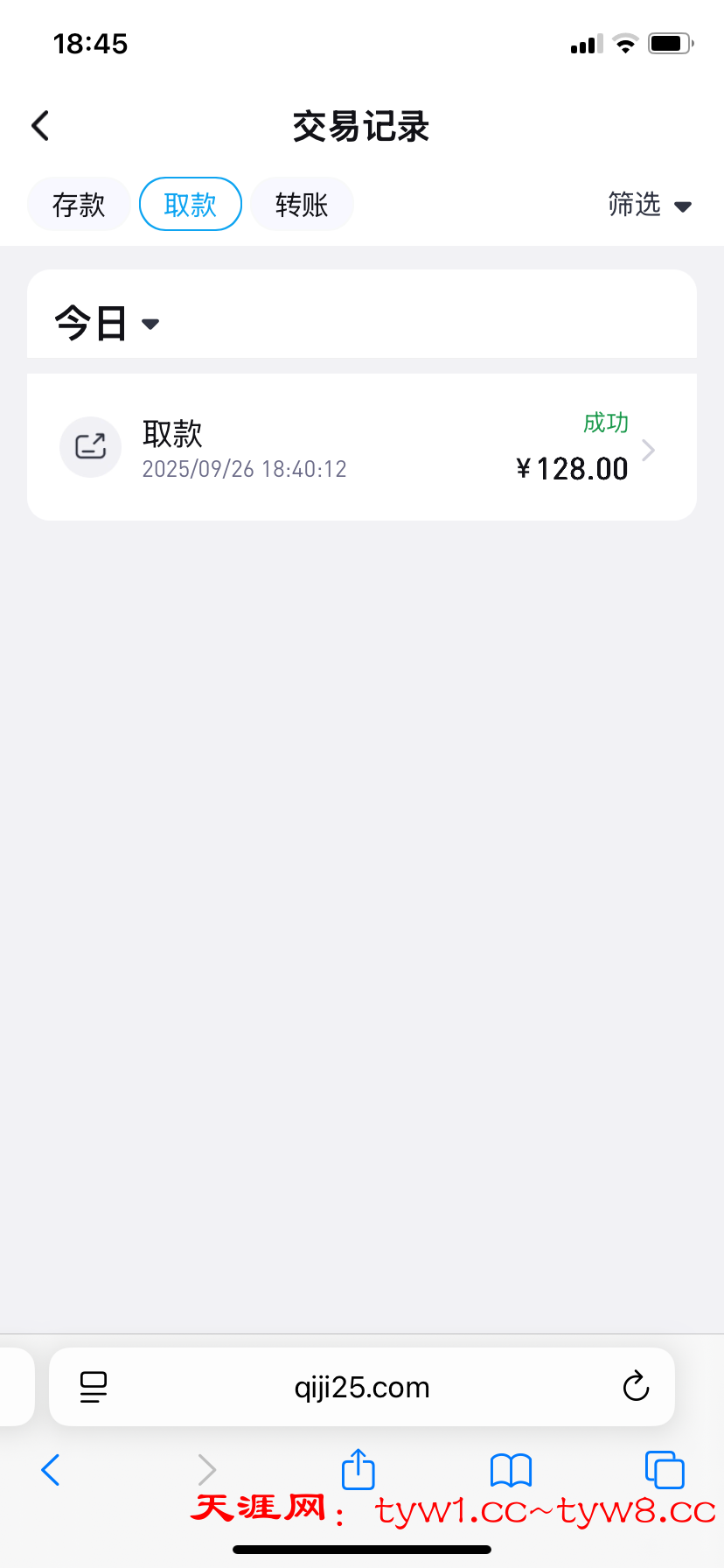Open the ¥128.00 取款 record
Screen dimensions: 724x1568
tap(361, 448)
